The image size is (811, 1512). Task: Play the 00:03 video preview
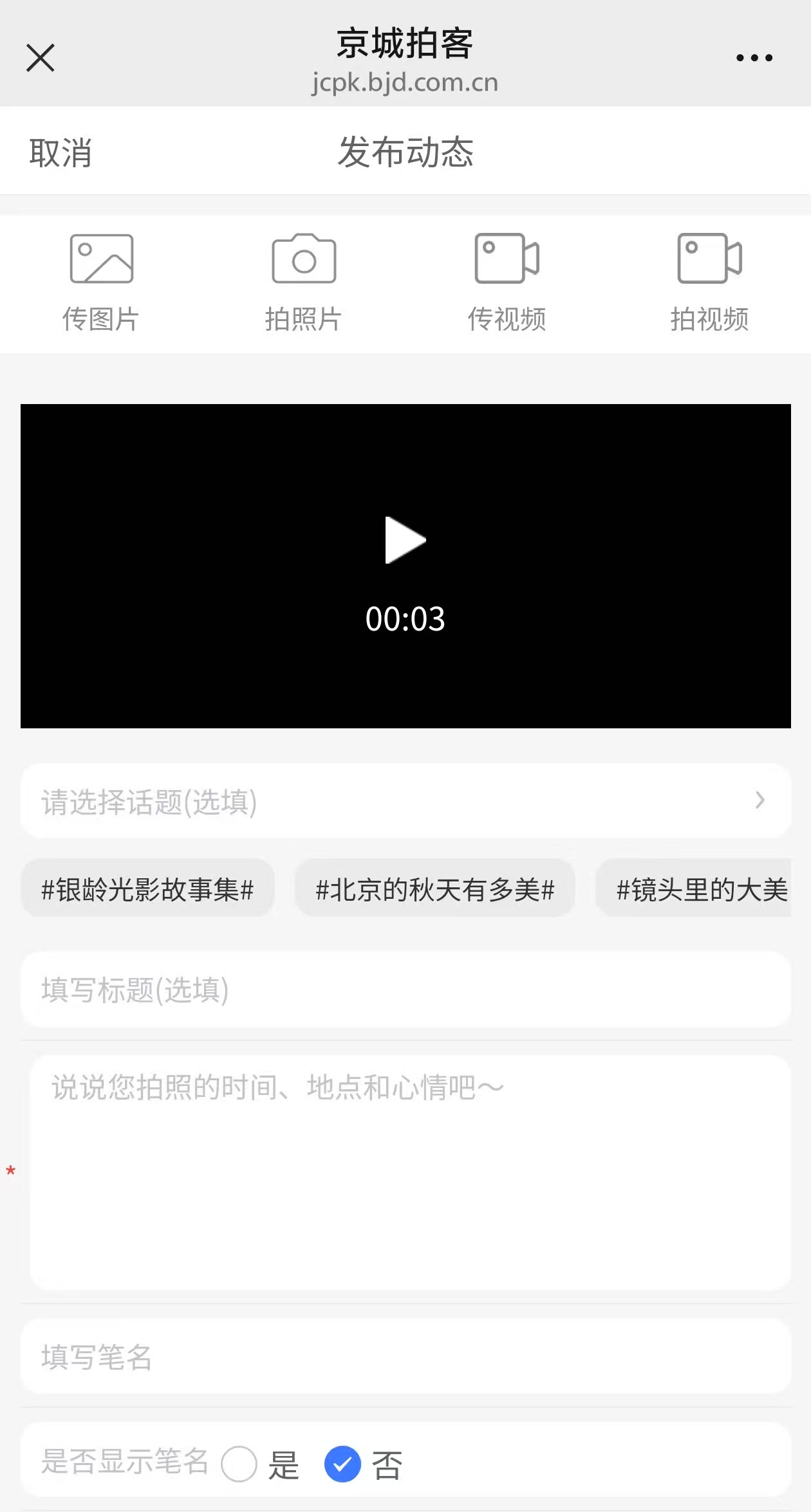405,540
